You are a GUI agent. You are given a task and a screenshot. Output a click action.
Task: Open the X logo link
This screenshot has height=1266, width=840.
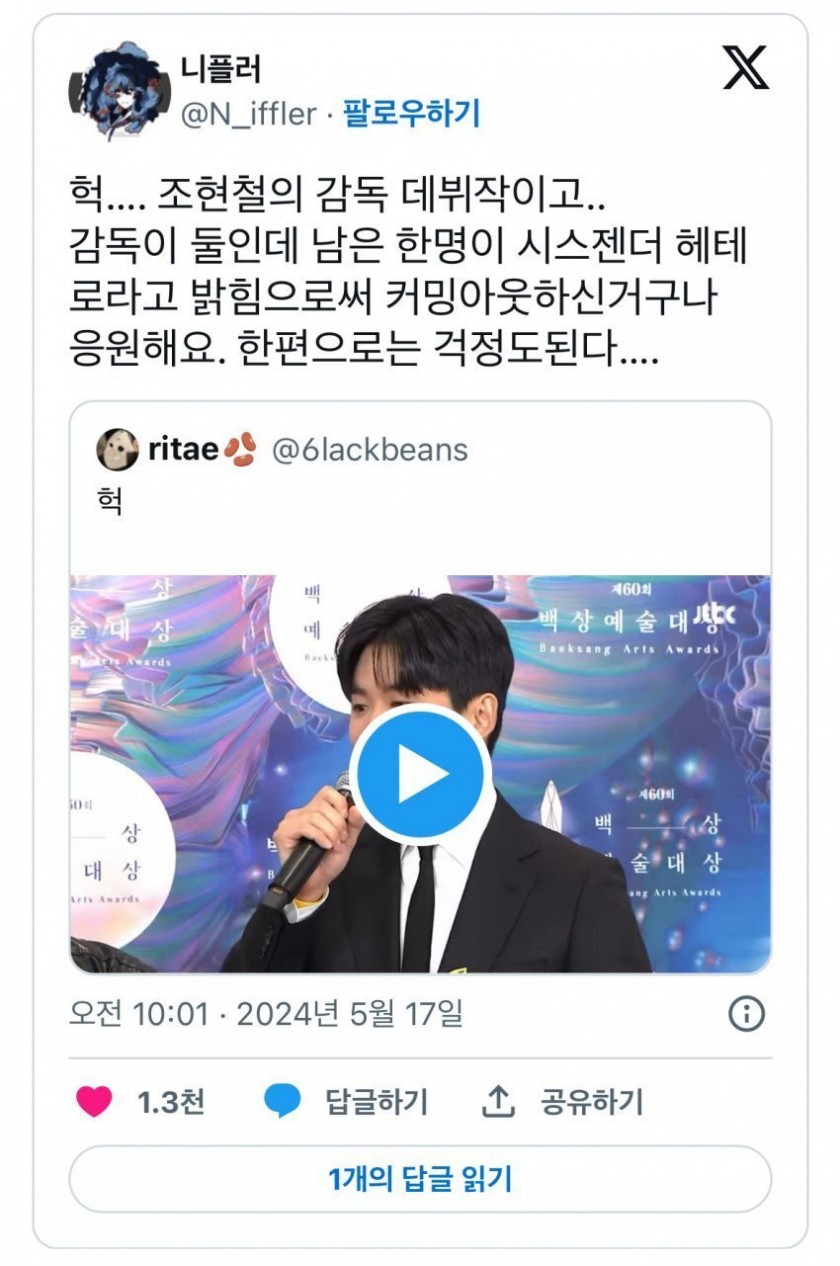coord(745,68)
